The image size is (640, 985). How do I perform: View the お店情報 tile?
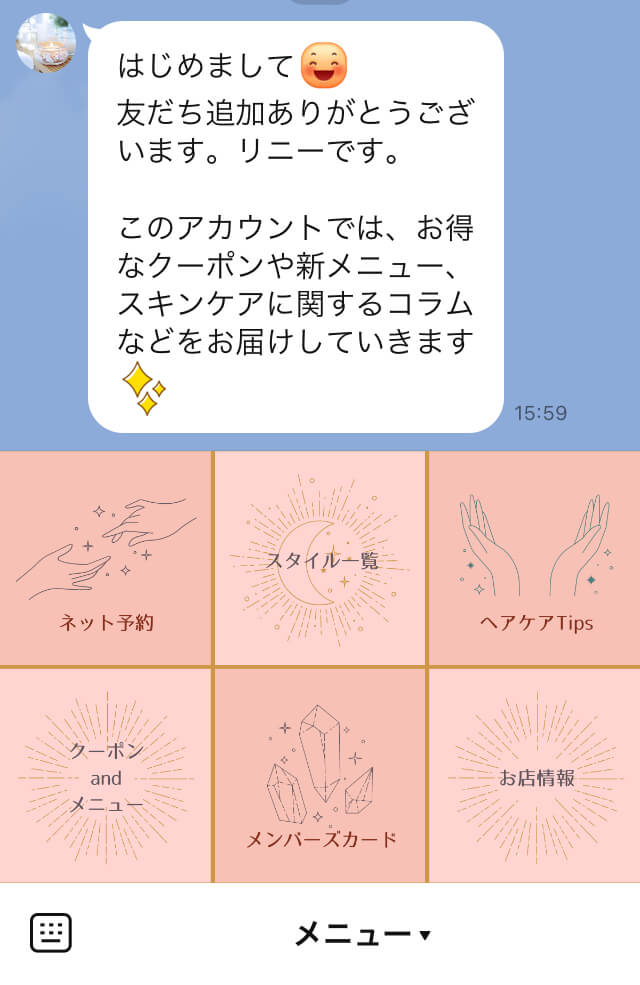tap(535, 776)
